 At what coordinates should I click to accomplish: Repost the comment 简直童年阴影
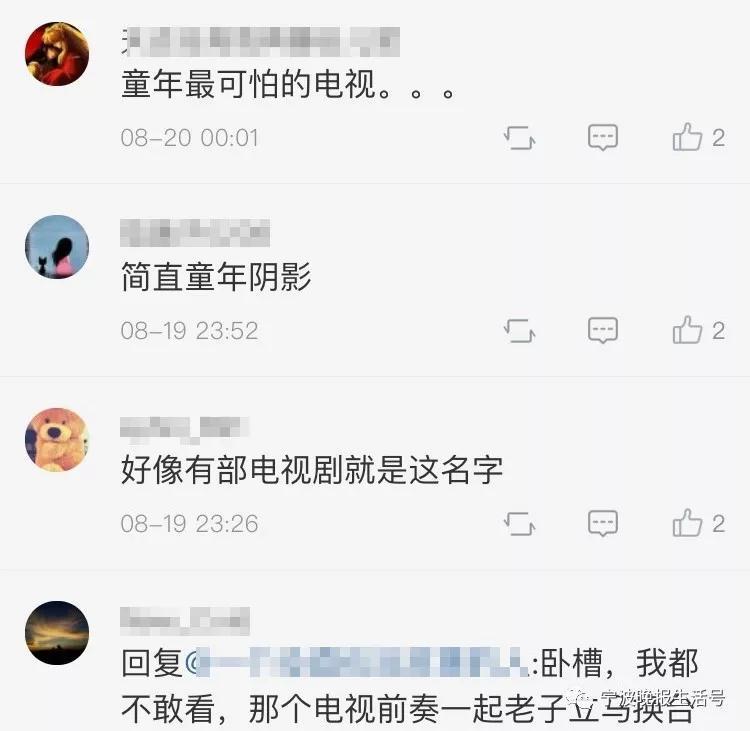click(520, 330)
